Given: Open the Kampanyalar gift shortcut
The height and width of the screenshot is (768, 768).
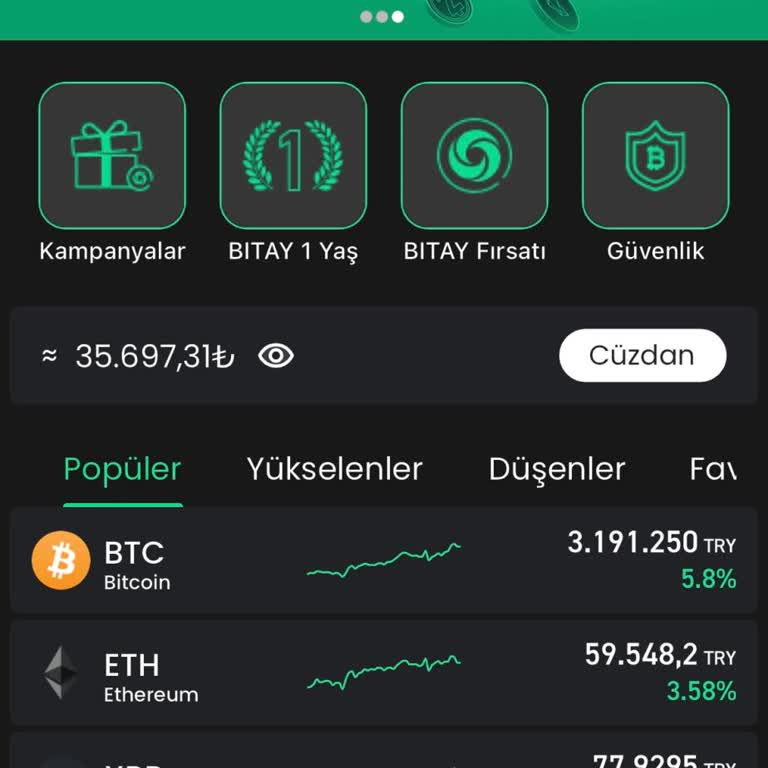Looking at the screenshot, I should pos(112,156).
